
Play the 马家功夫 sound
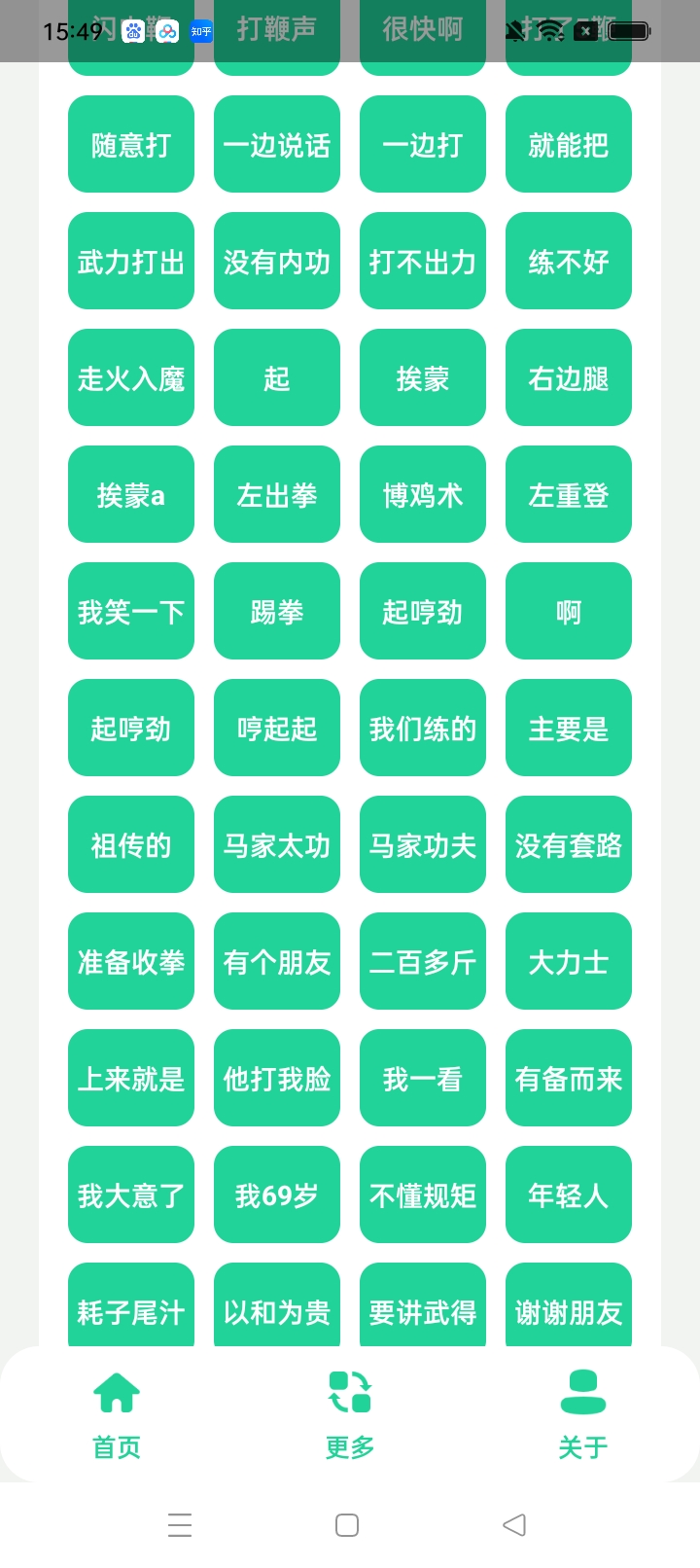click(423, 844)
